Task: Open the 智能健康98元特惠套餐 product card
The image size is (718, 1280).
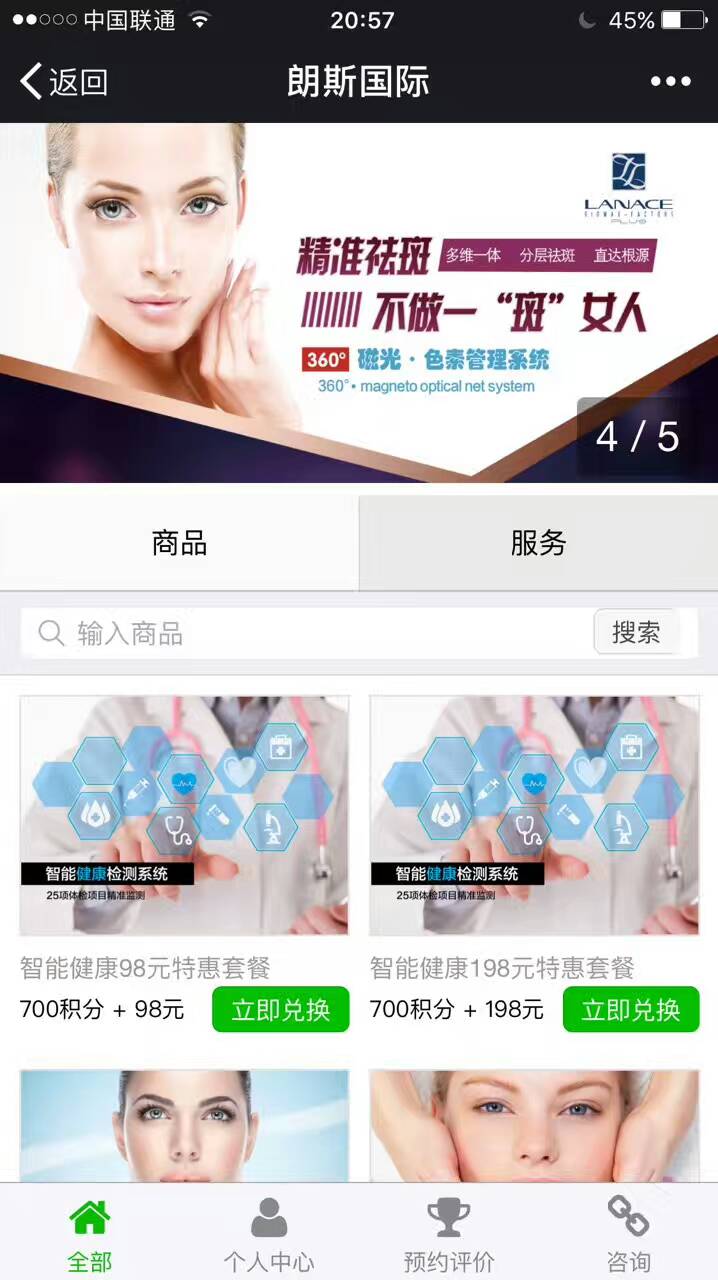Action: (x=184, y=815)
